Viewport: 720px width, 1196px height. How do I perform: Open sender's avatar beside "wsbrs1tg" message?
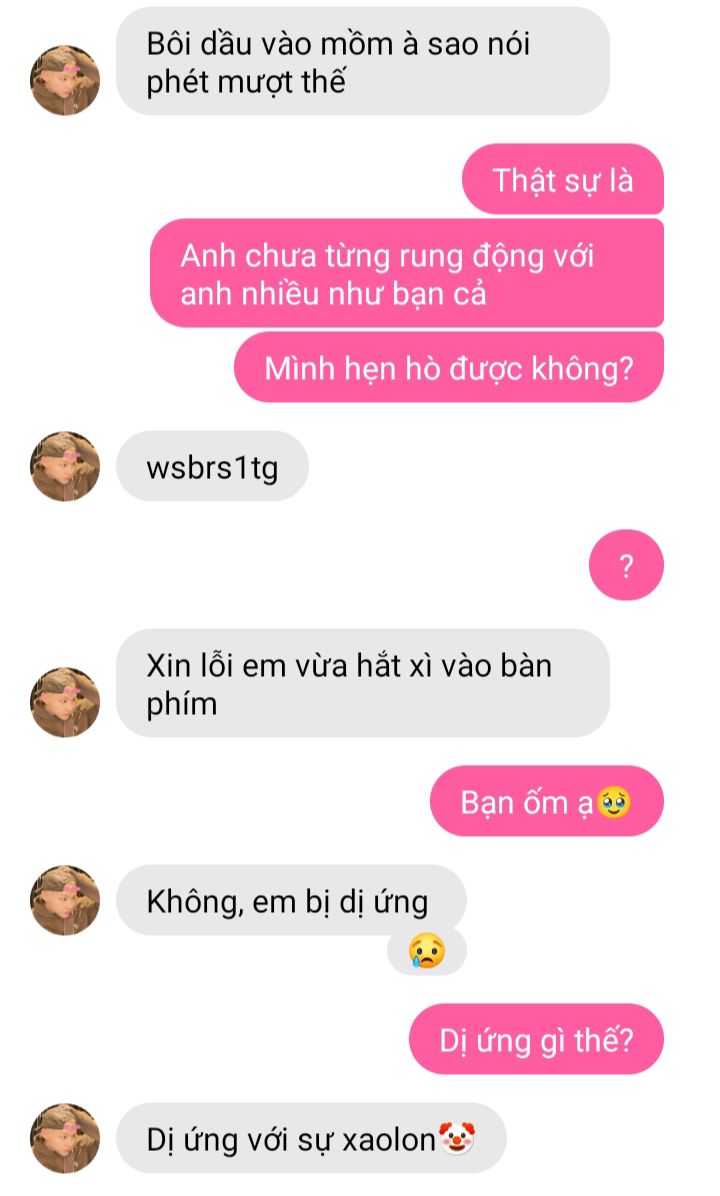(65, 467)
